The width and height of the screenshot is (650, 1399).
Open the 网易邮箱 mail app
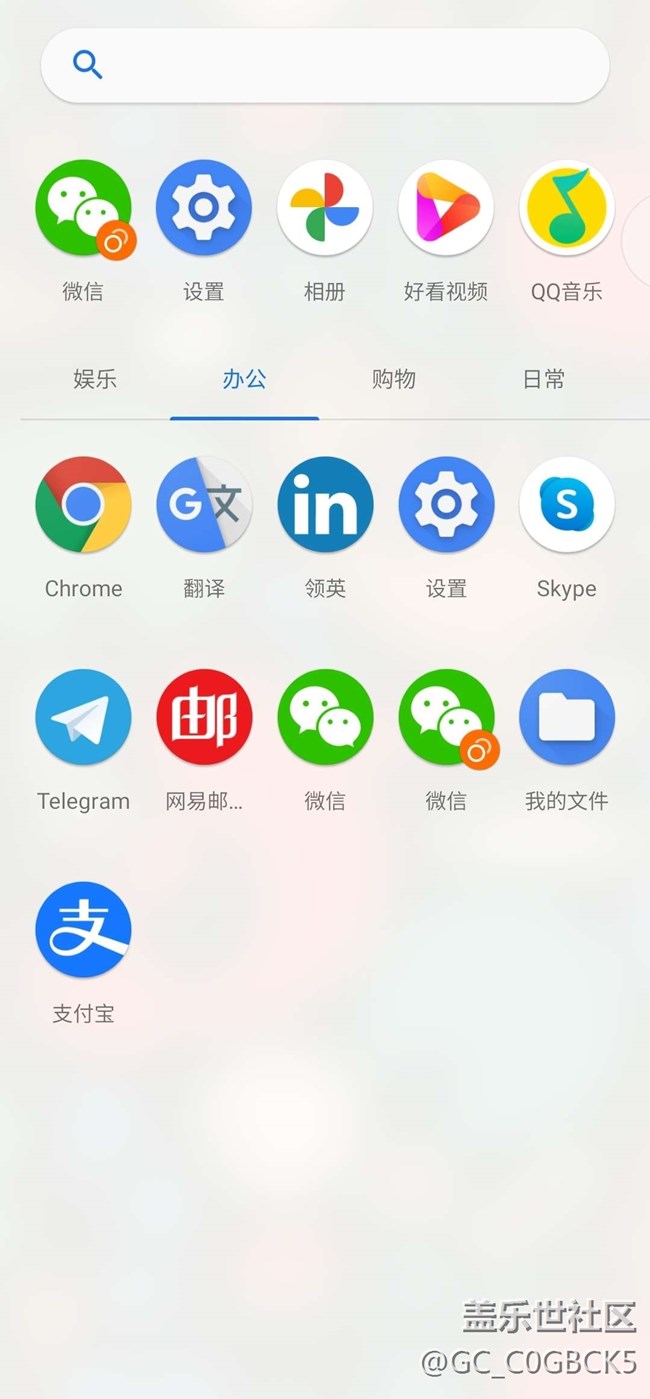[x=204, y=717]
